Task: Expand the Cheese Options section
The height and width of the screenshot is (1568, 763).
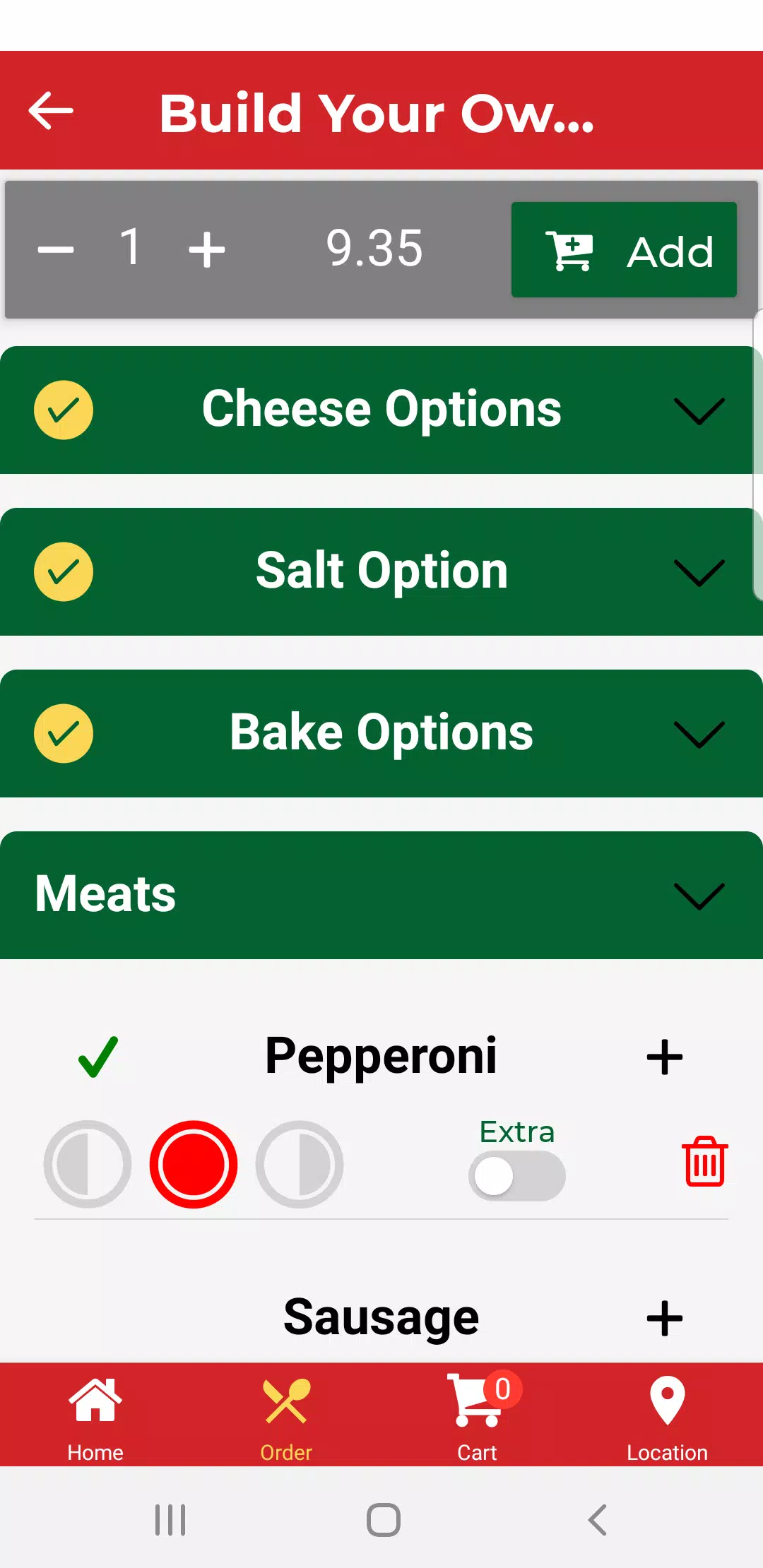Action: pyautogui.click(x=381, y=410)
